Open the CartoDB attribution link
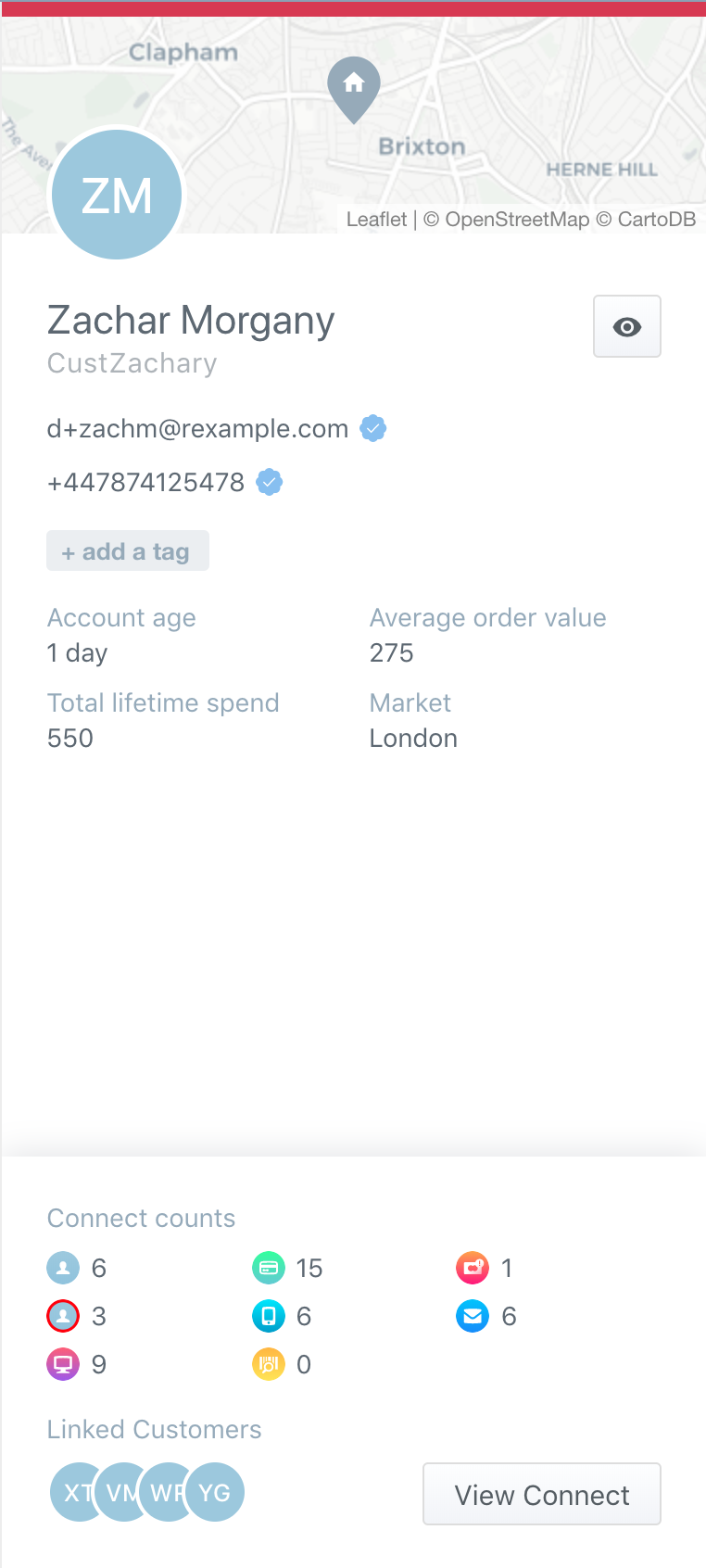The image size is (706, 1568). coord(656,220)
